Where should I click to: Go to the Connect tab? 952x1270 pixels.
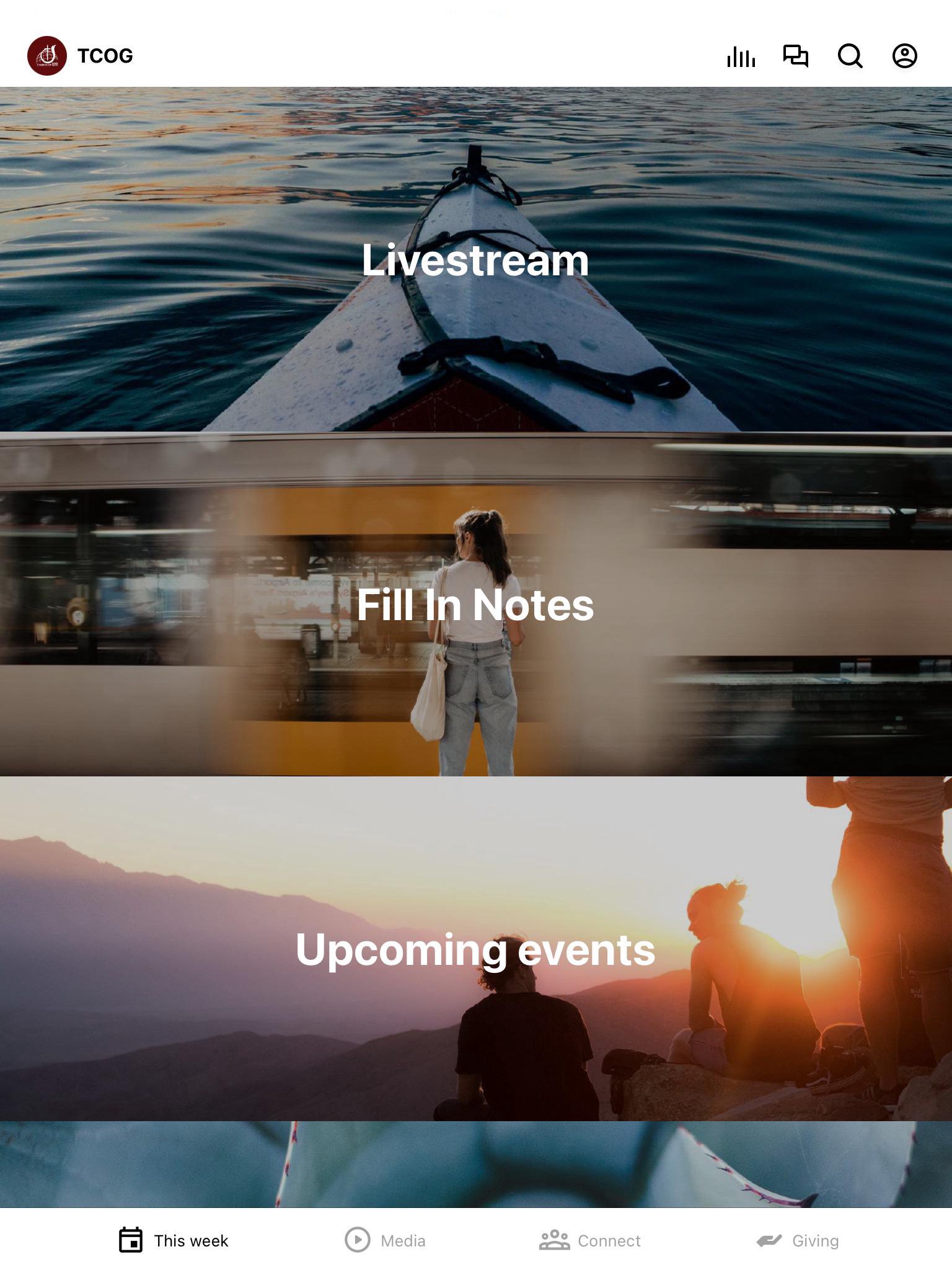point(590,1240)
